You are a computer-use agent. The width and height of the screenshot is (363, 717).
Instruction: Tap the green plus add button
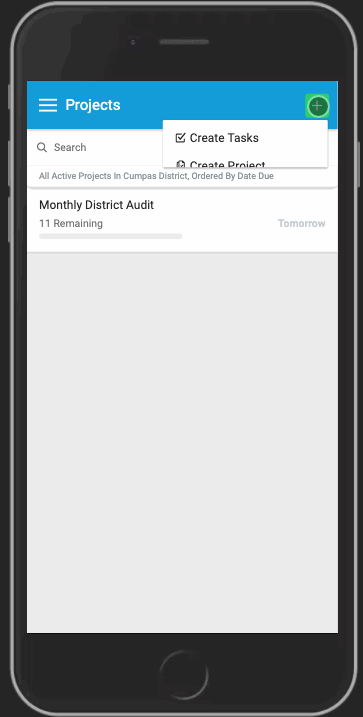(x=317, y=106)
